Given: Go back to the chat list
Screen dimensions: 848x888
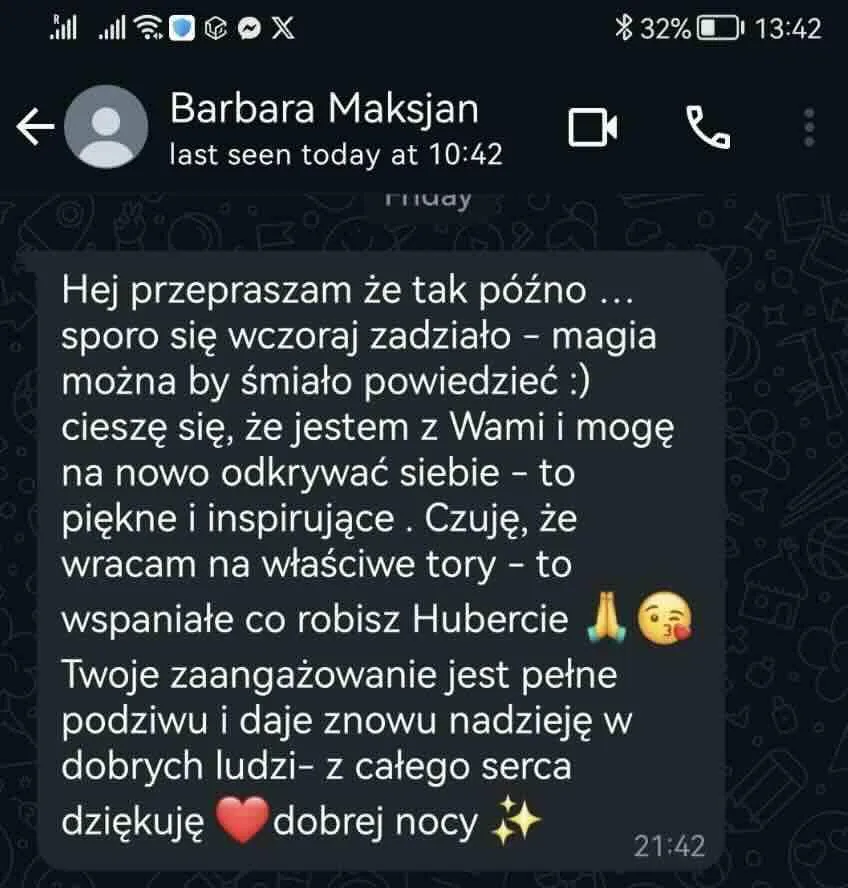Looking at the screenshot, I should 35,127.
